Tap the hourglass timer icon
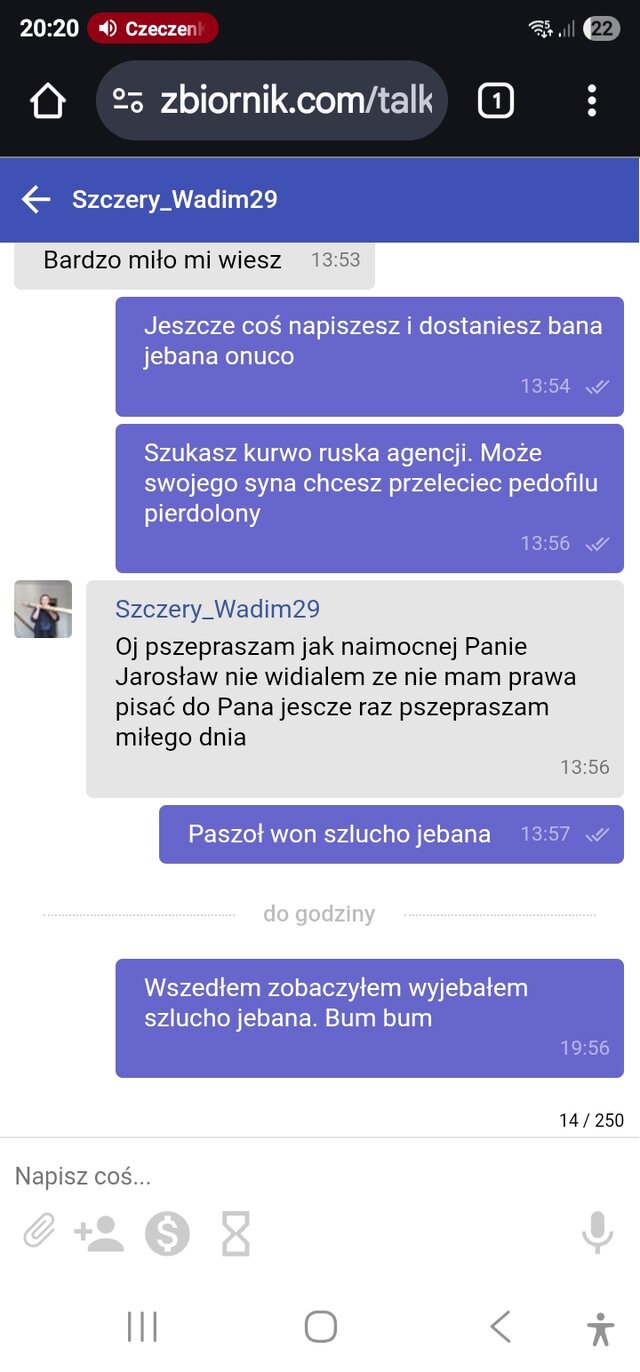The image size is (640, 1372). coord(236,1234)
